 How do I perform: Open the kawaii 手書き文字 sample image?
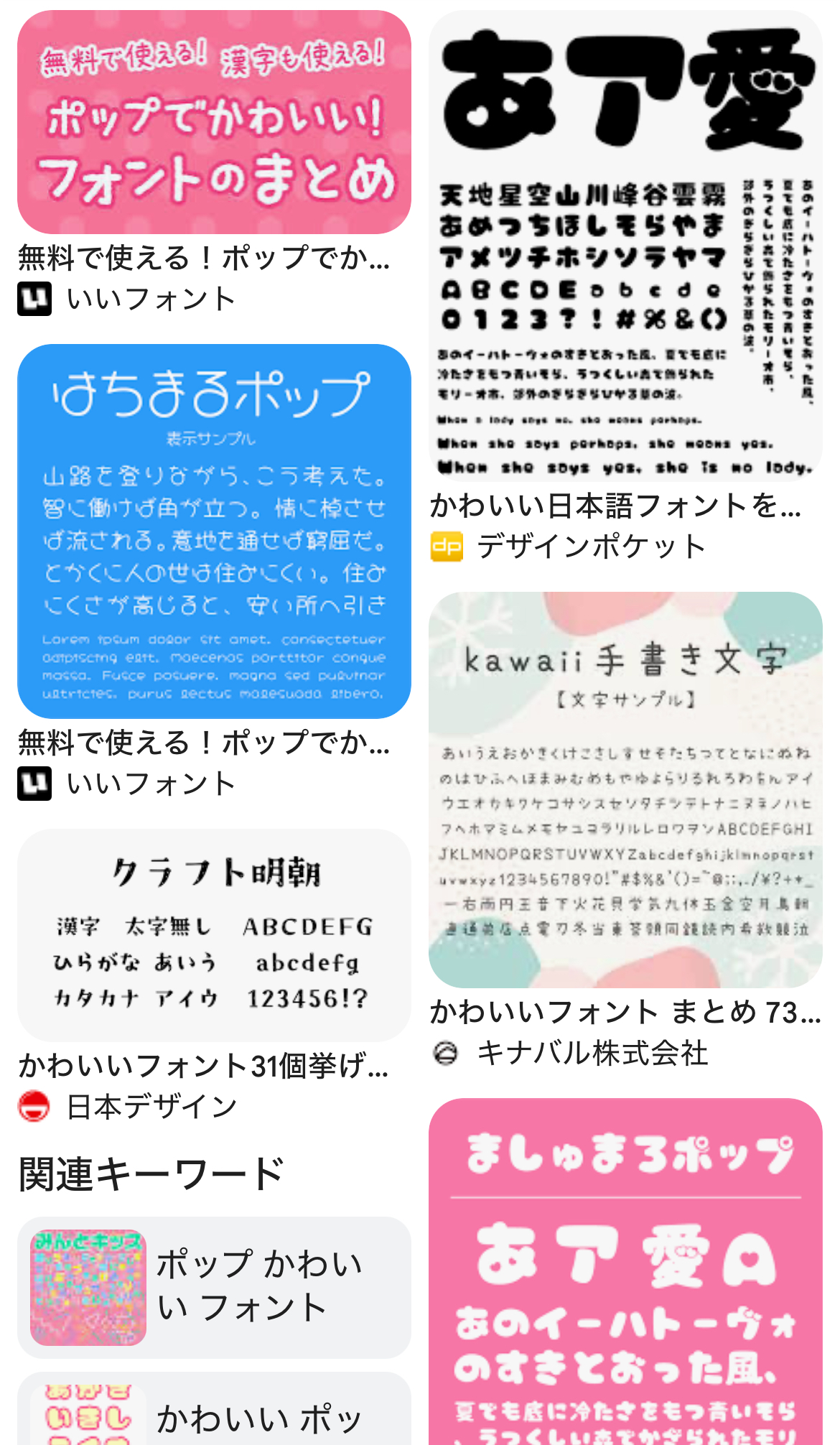tap(625, 790)
